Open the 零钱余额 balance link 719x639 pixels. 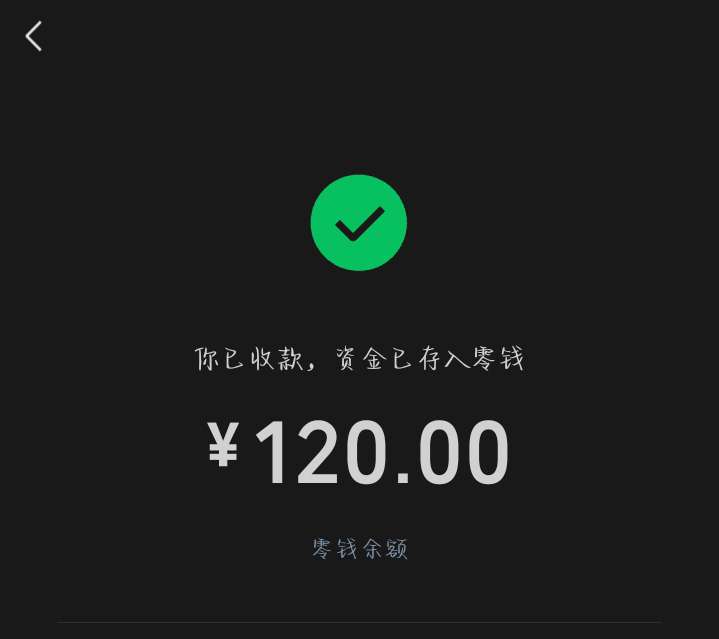click(360, 549)
